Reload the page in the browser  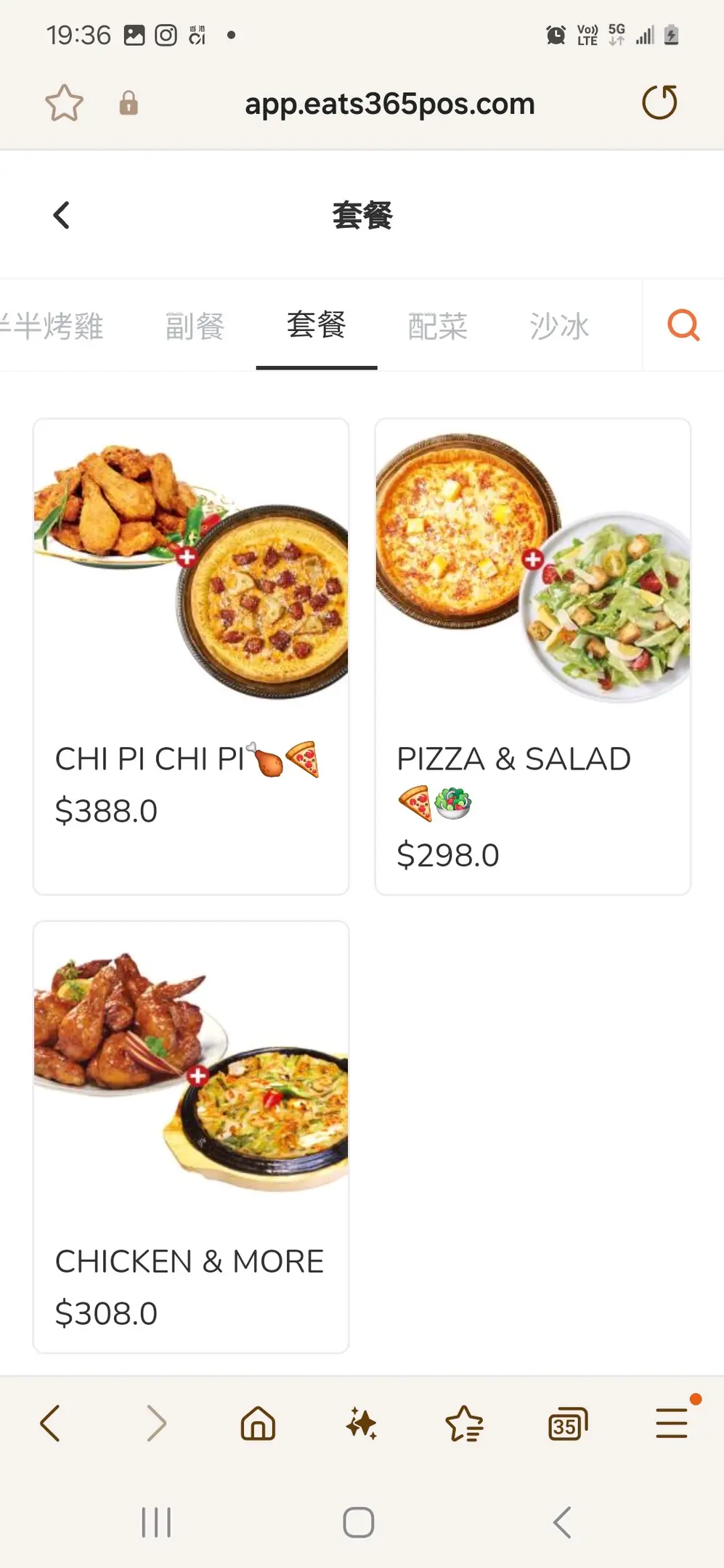(659, 102)
